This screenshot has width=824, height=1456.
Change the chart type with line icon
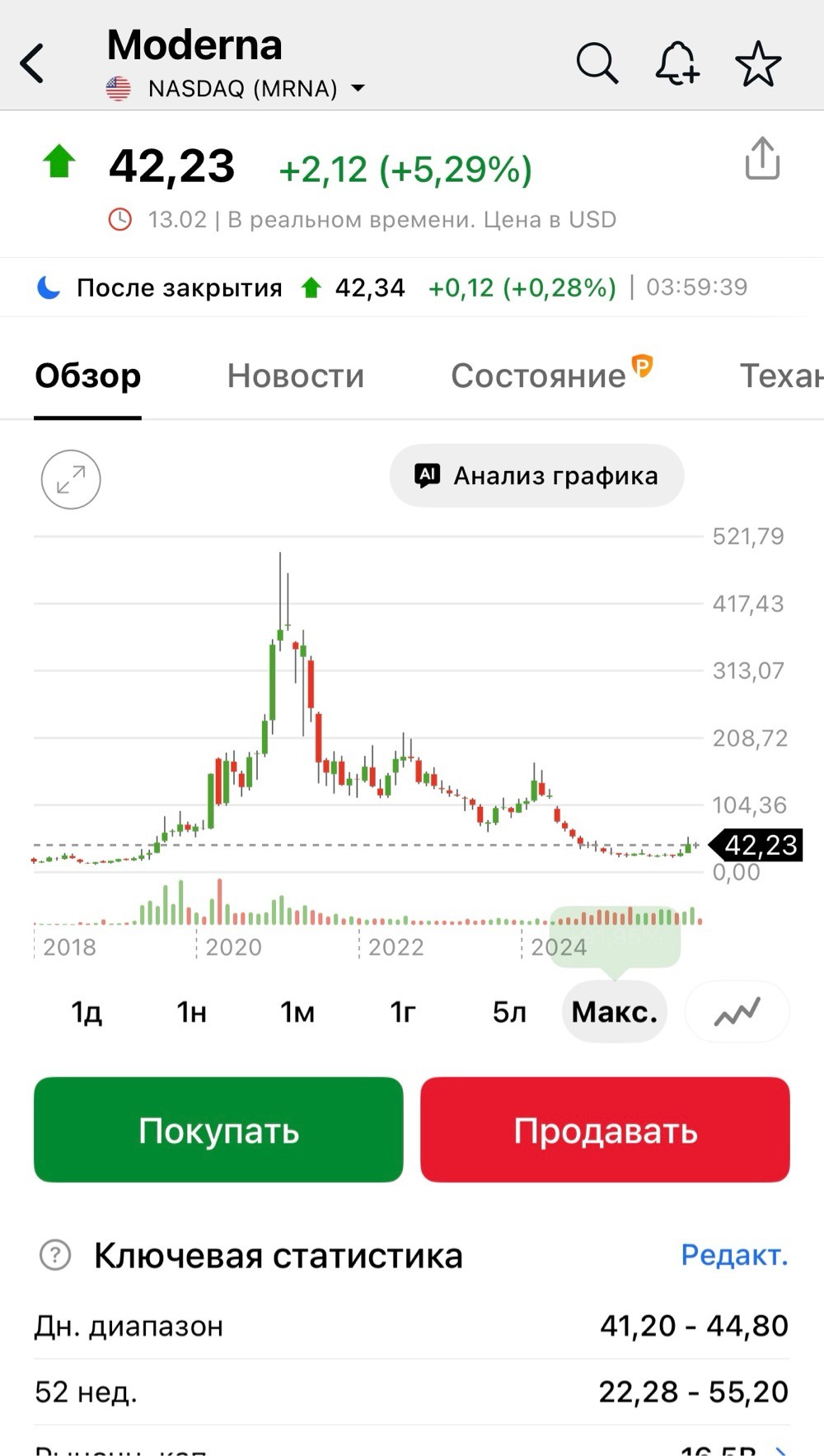click(x=737, y=1012)
